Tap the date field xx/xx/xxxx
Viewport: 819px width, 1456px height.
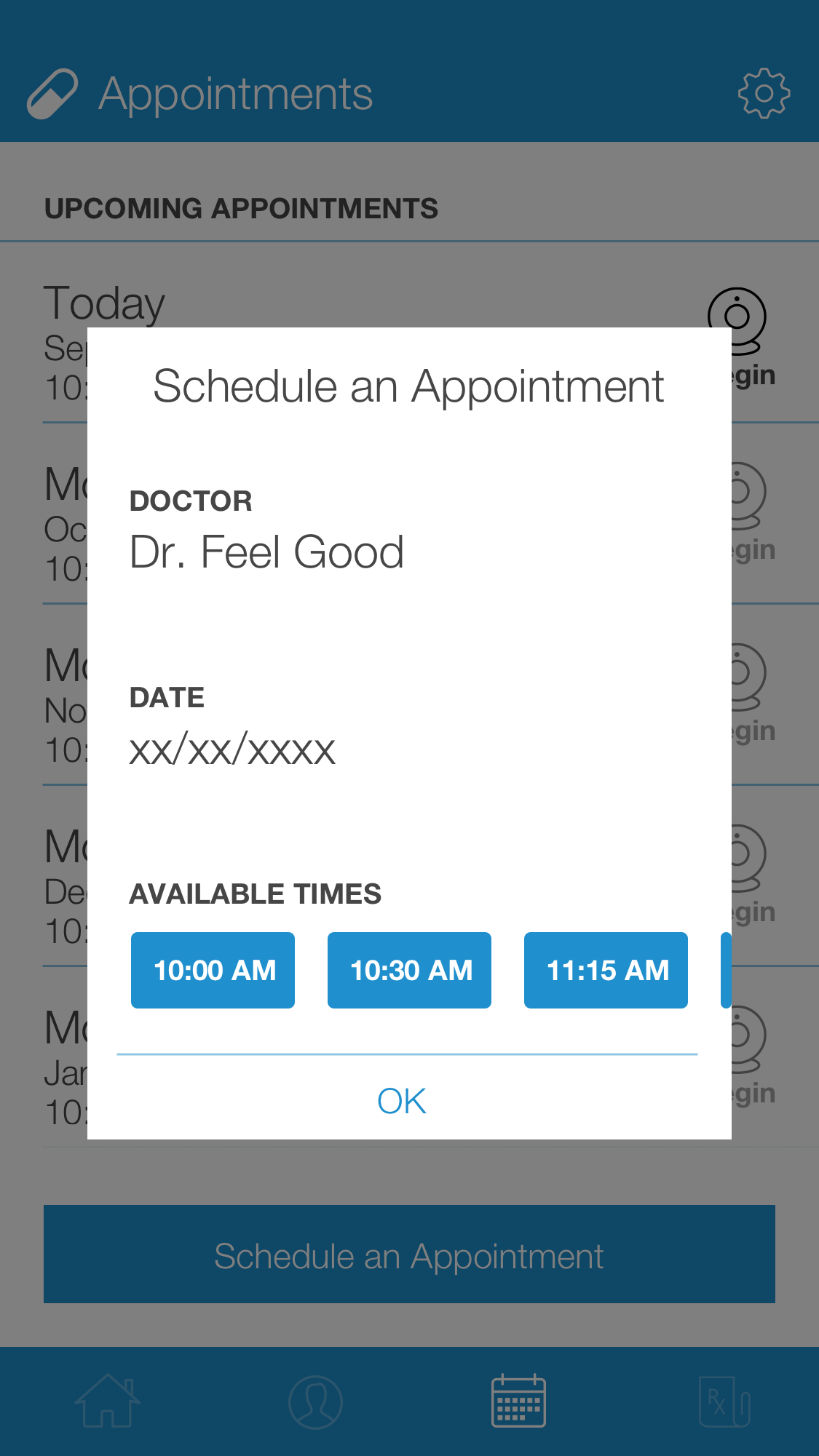[x=232, y=749]
